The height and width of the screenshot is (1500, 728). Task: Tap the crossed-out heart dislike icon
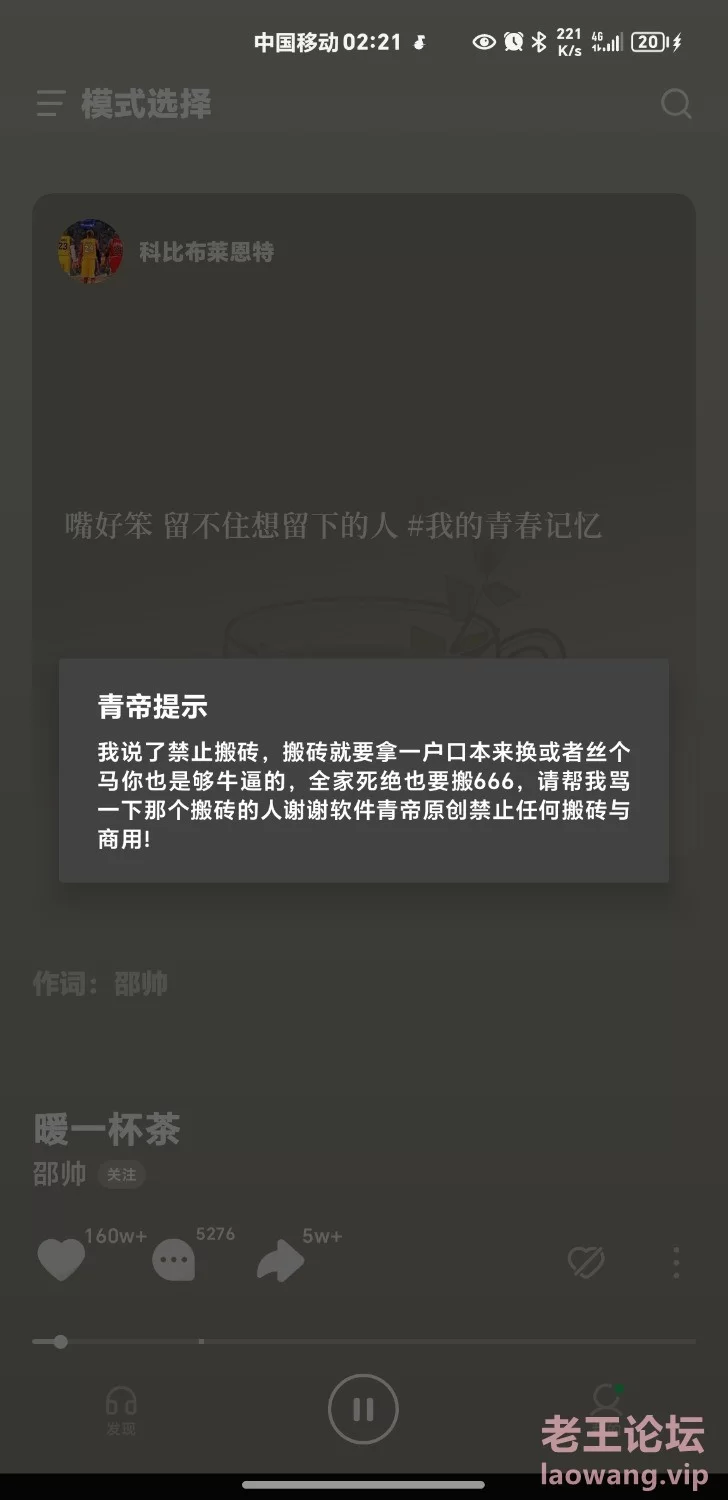pos(586,1262)
